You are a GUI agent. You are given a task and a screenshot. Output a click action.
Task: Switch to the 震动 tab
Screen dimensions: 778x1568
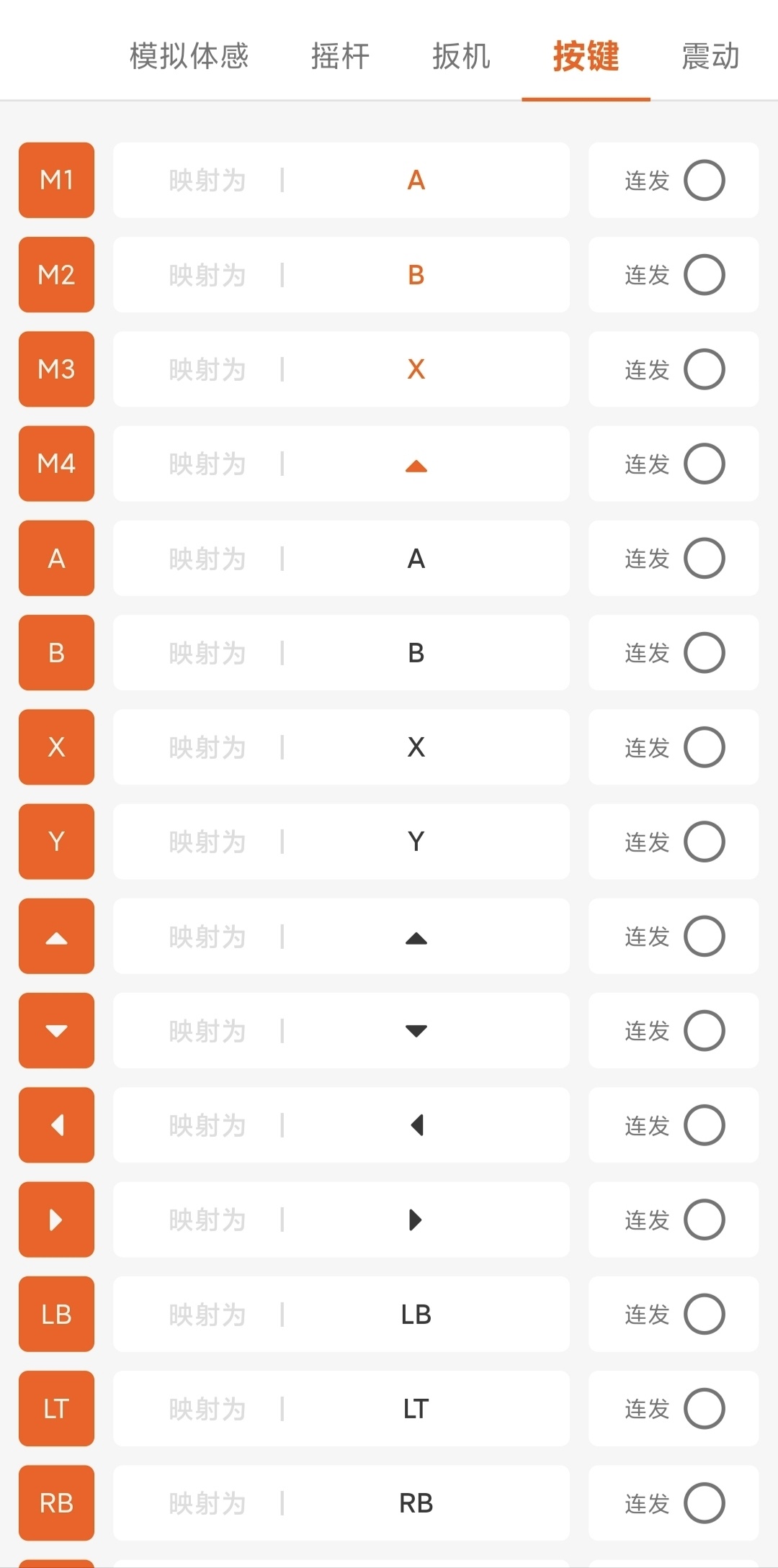click(710, 56)
